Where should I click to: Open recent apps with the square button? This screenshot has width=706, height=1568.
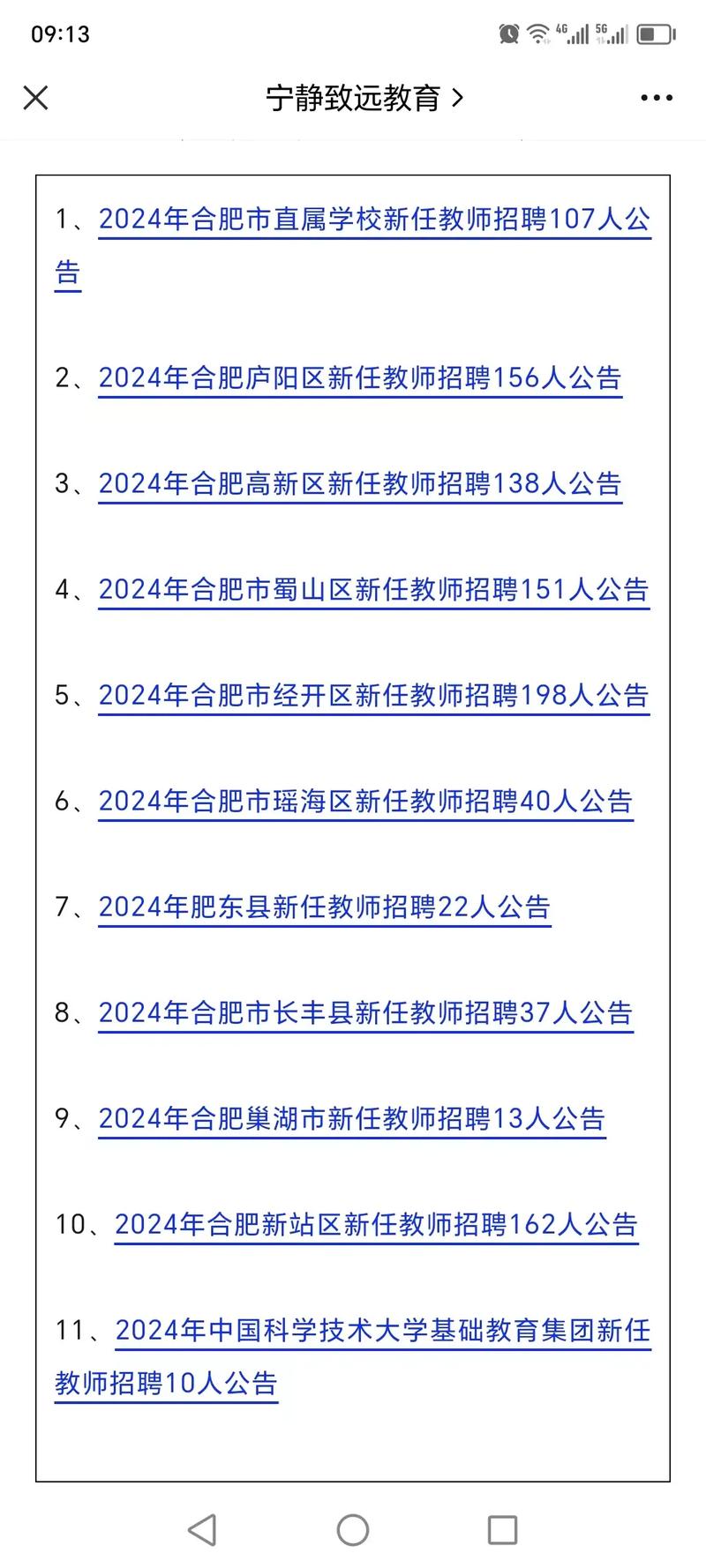501,1529
